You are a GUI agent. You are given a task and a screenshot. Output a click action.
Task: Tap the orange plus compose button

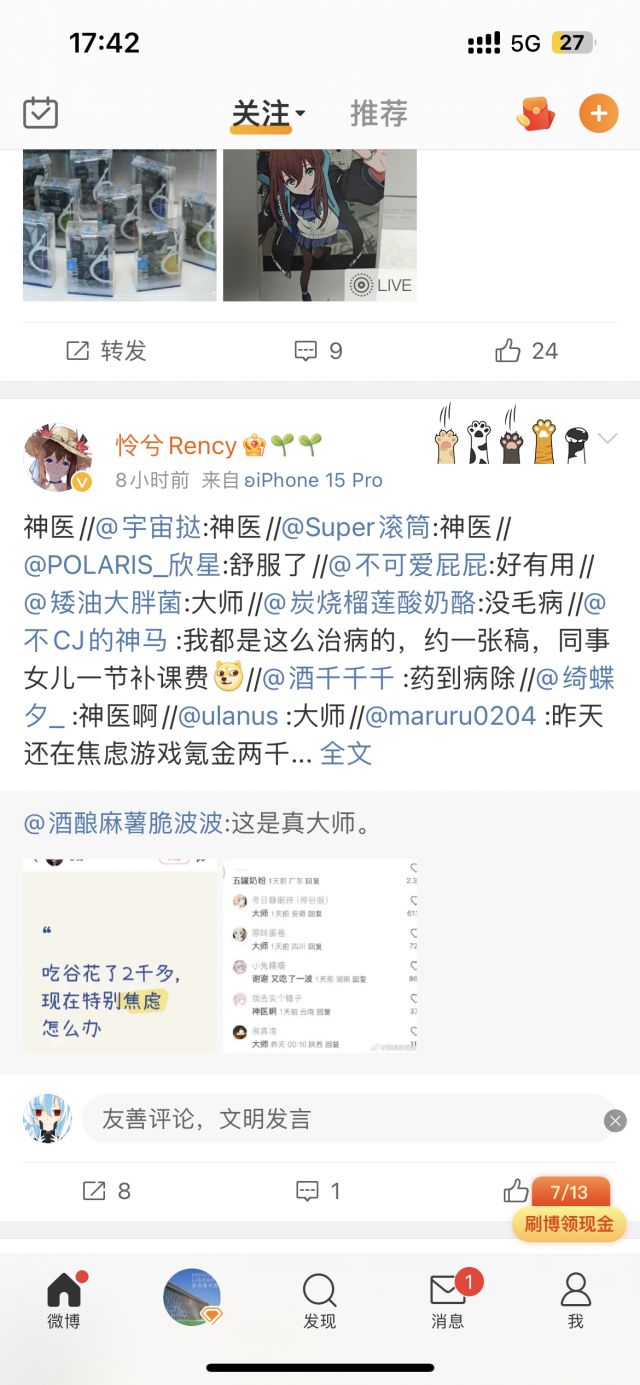point(598,114)
